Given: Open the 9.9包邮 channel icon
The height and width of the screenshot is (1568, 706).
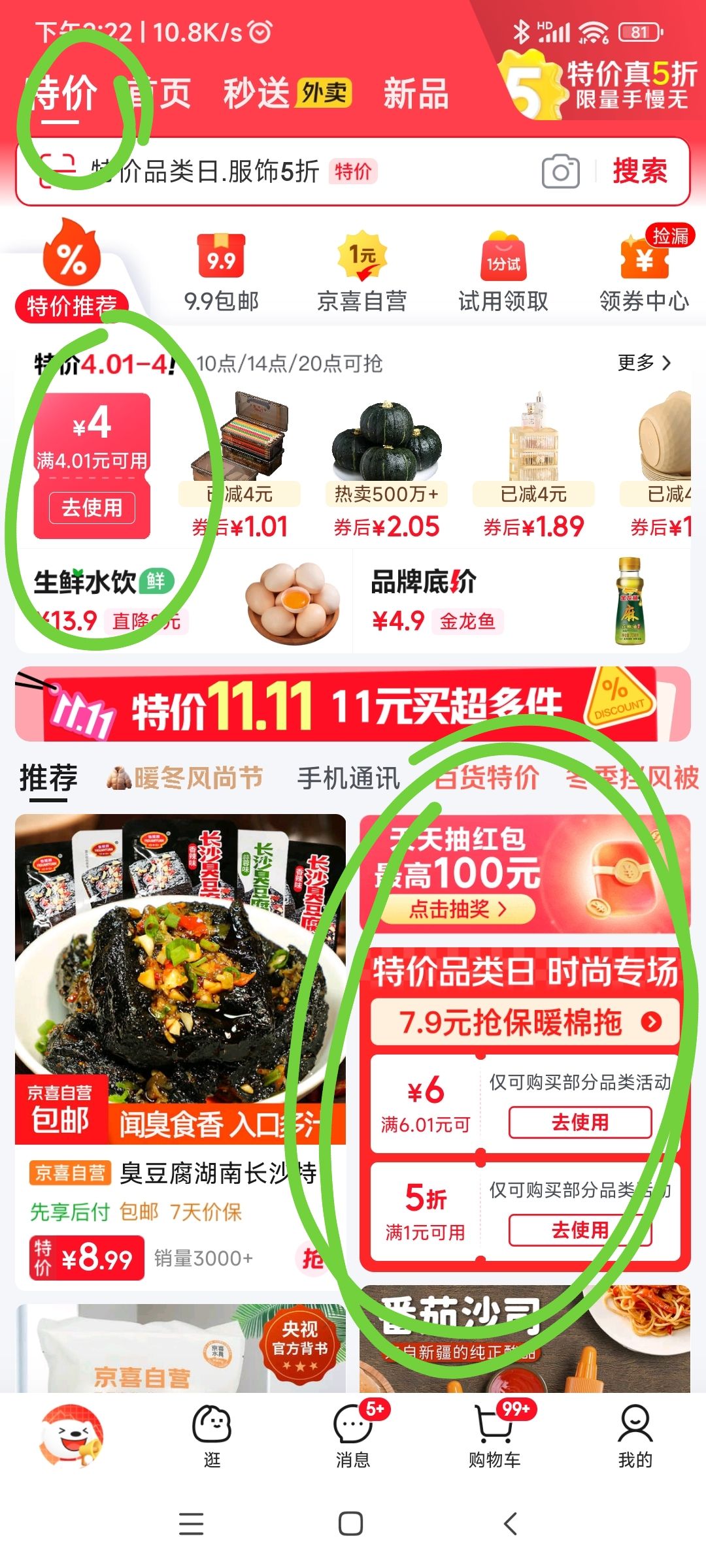Looking at the screenshot, I should pyautogui.click(x=222, y=261).
